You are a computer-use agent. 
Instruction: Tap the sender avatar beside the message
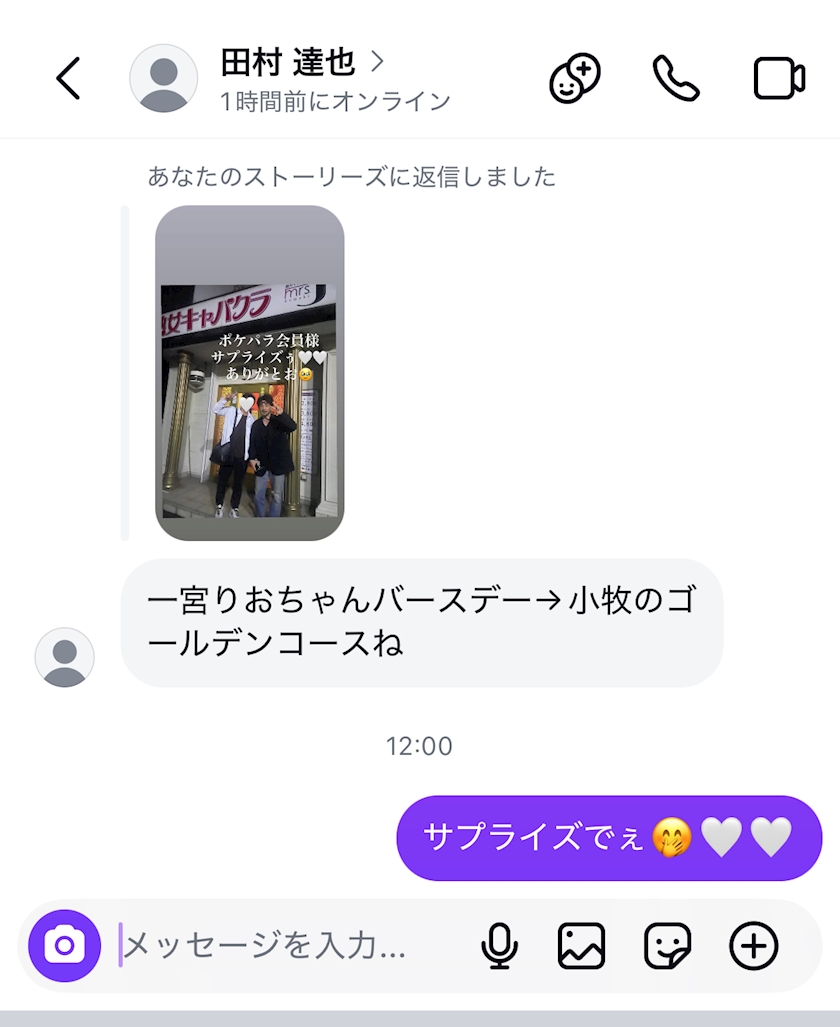tap(65, 657)
